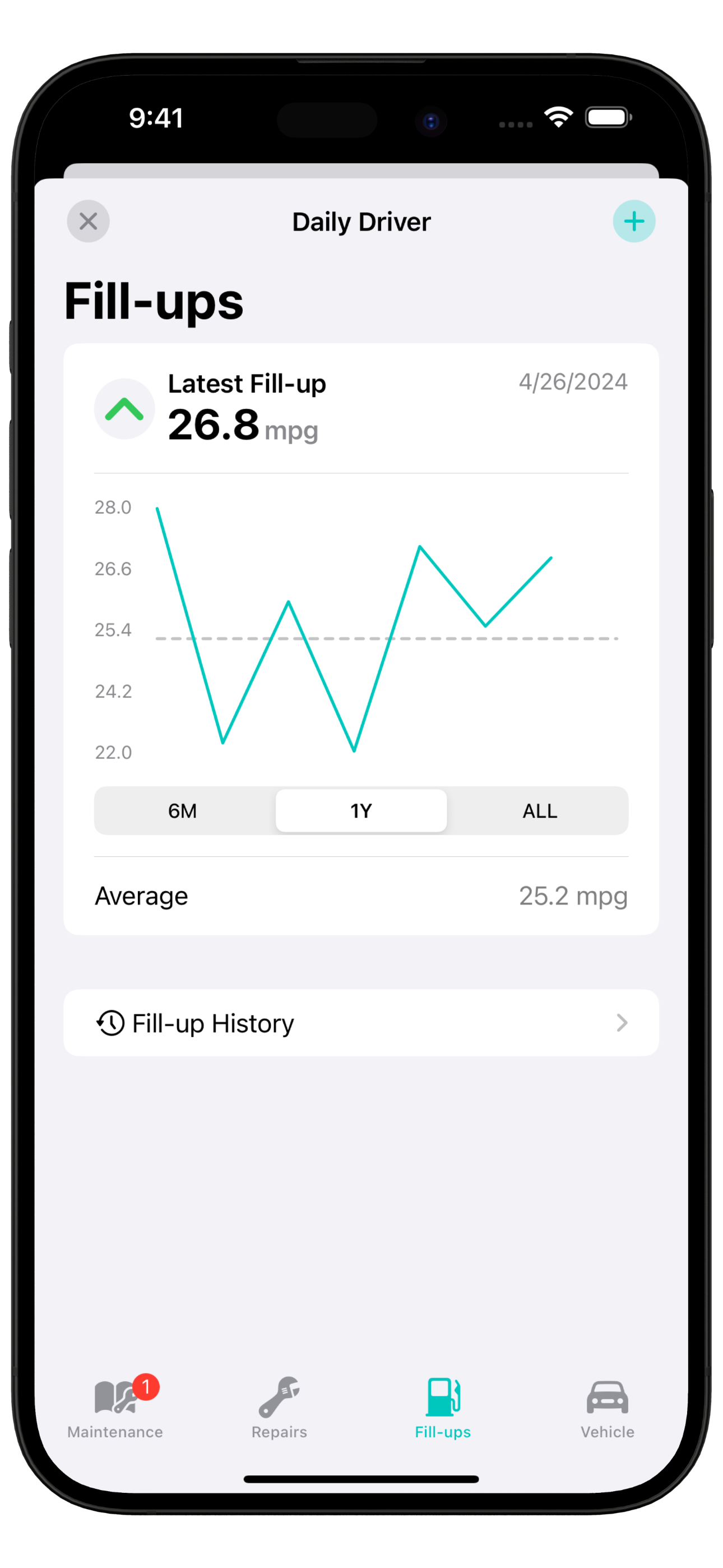Open the Fill-ups tab
The image size is (723, 1568).
click(443, 1407)
